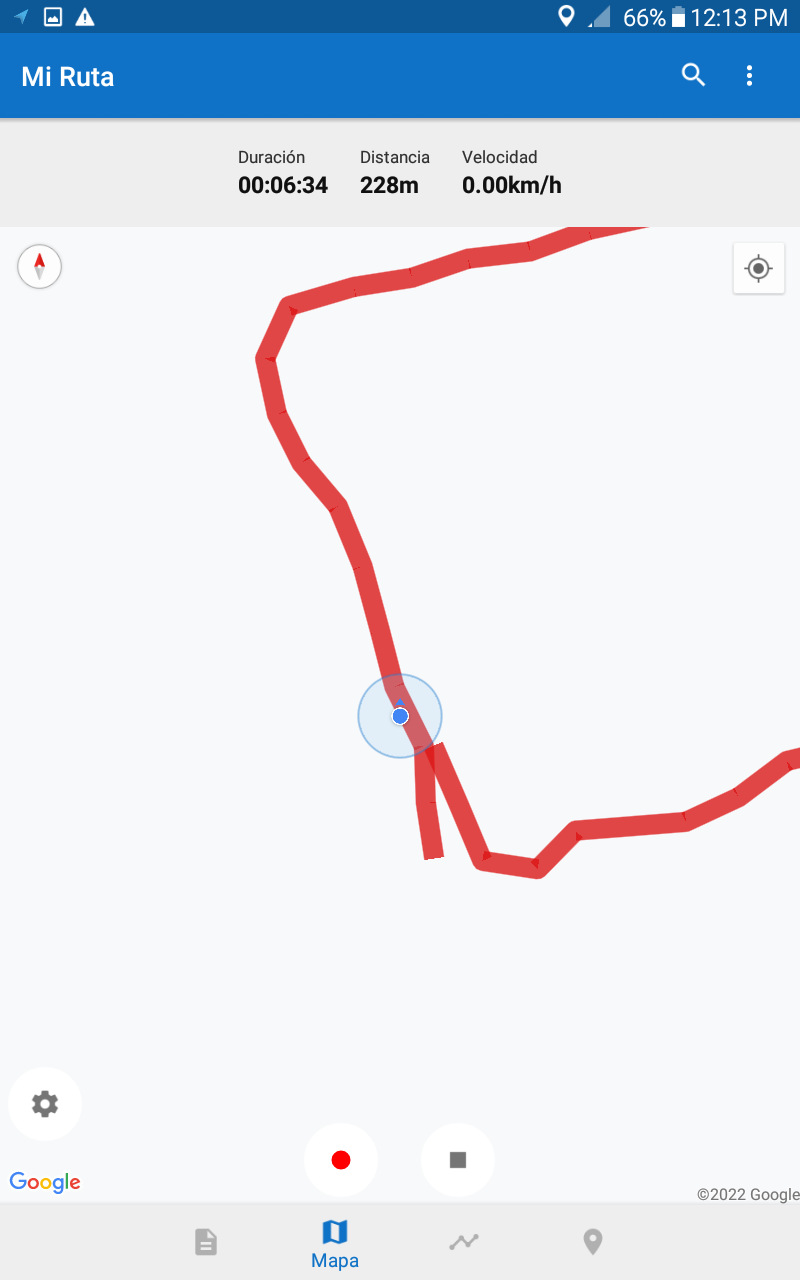Select the Mapa tab
The height and width of the screenshot is (1280, 800).
pyautogui.click(x=335, y=1243)
